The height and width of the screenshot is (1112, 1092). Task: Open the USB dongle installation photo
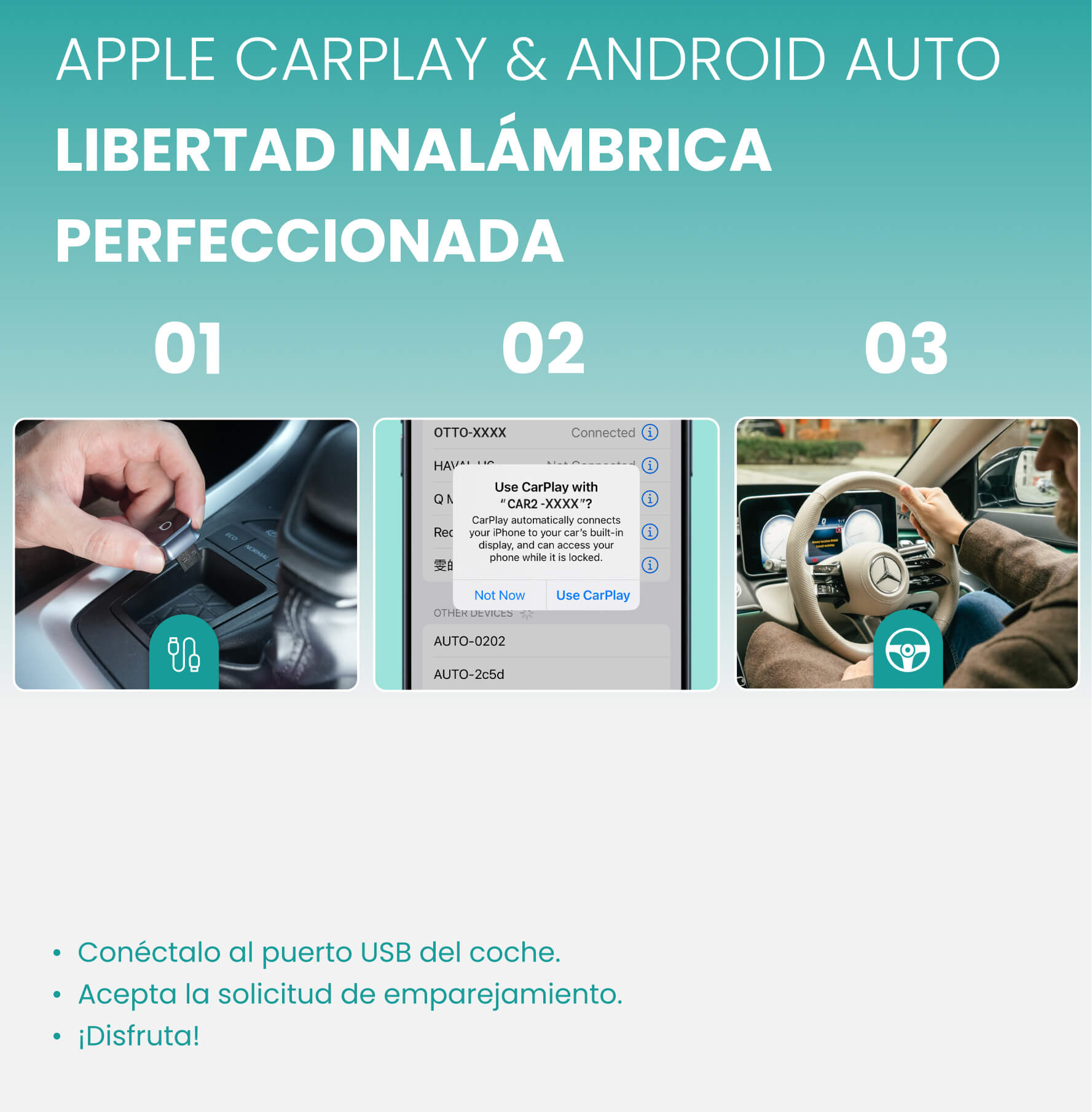(184, 556)
